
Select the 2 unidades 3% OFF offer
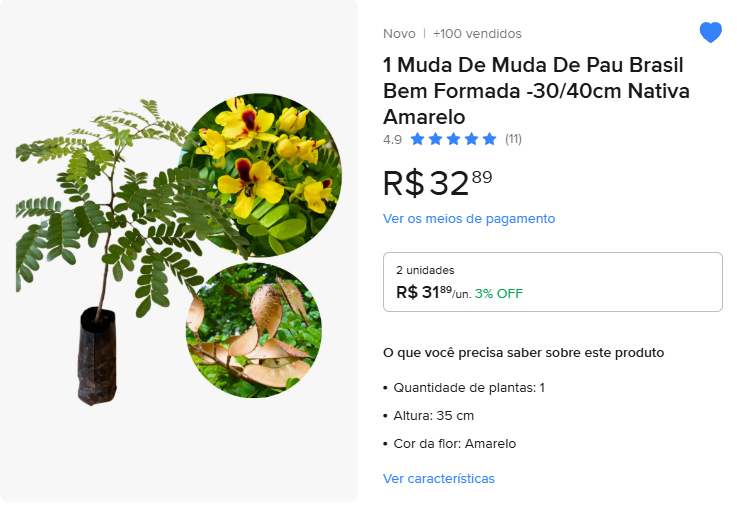[552, 282]
